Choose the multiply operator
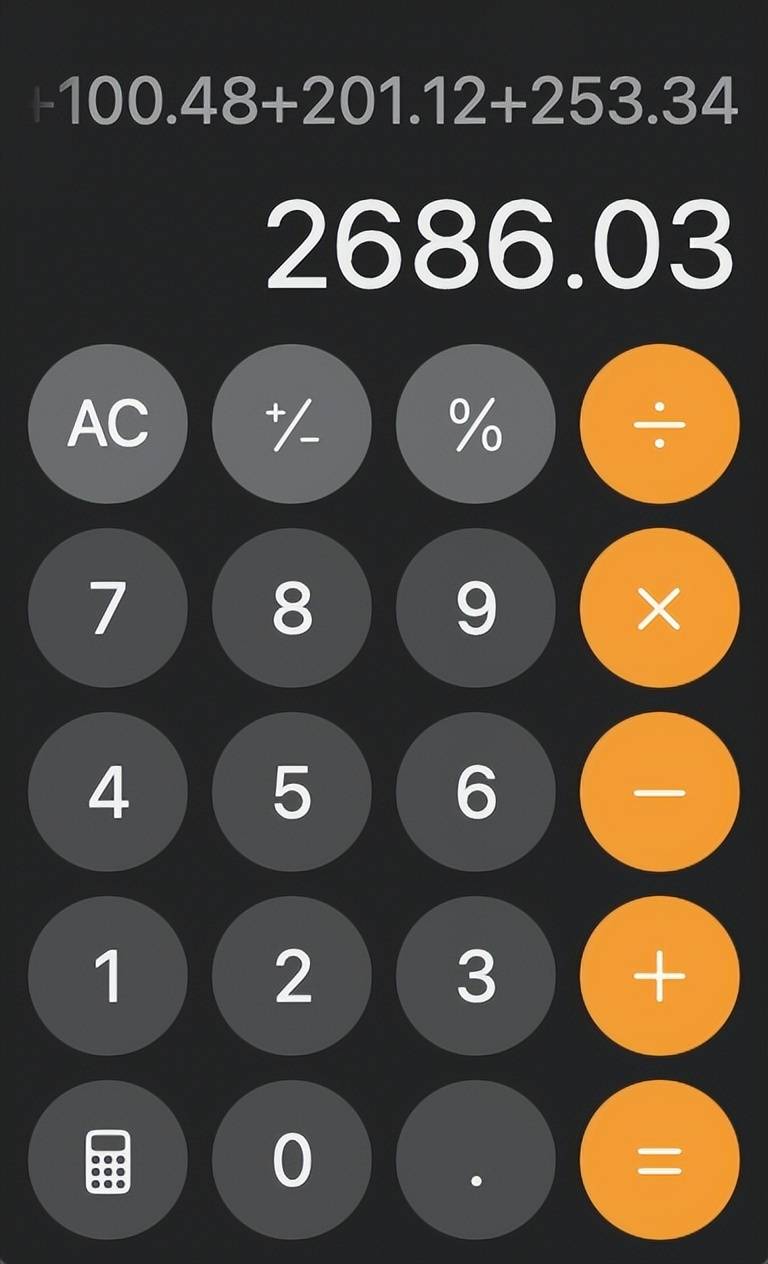Screen dimensions: 768x1264 pos(660,607)
